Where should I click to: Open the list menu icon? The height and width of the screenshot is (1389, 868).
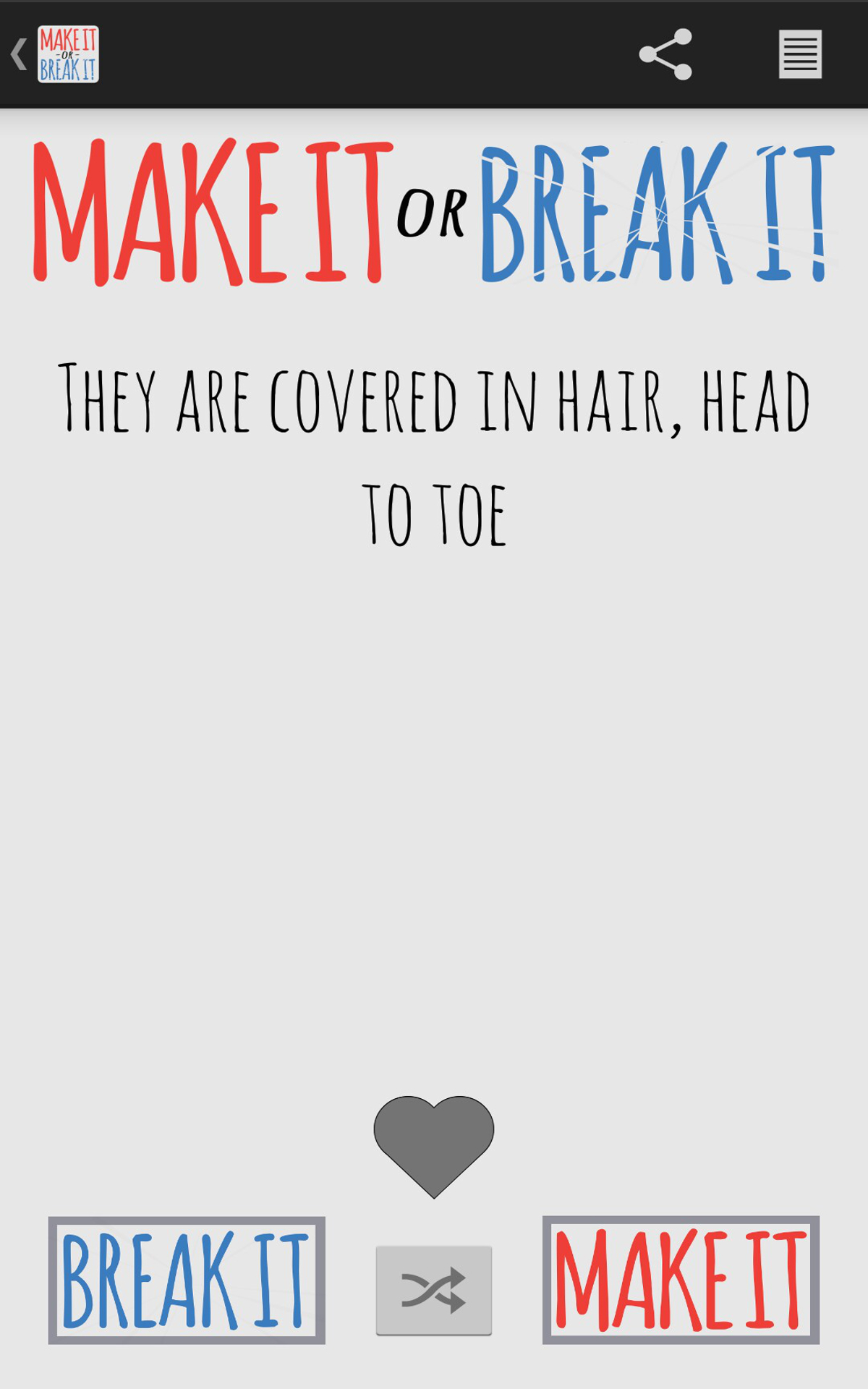tap(800, 54)
